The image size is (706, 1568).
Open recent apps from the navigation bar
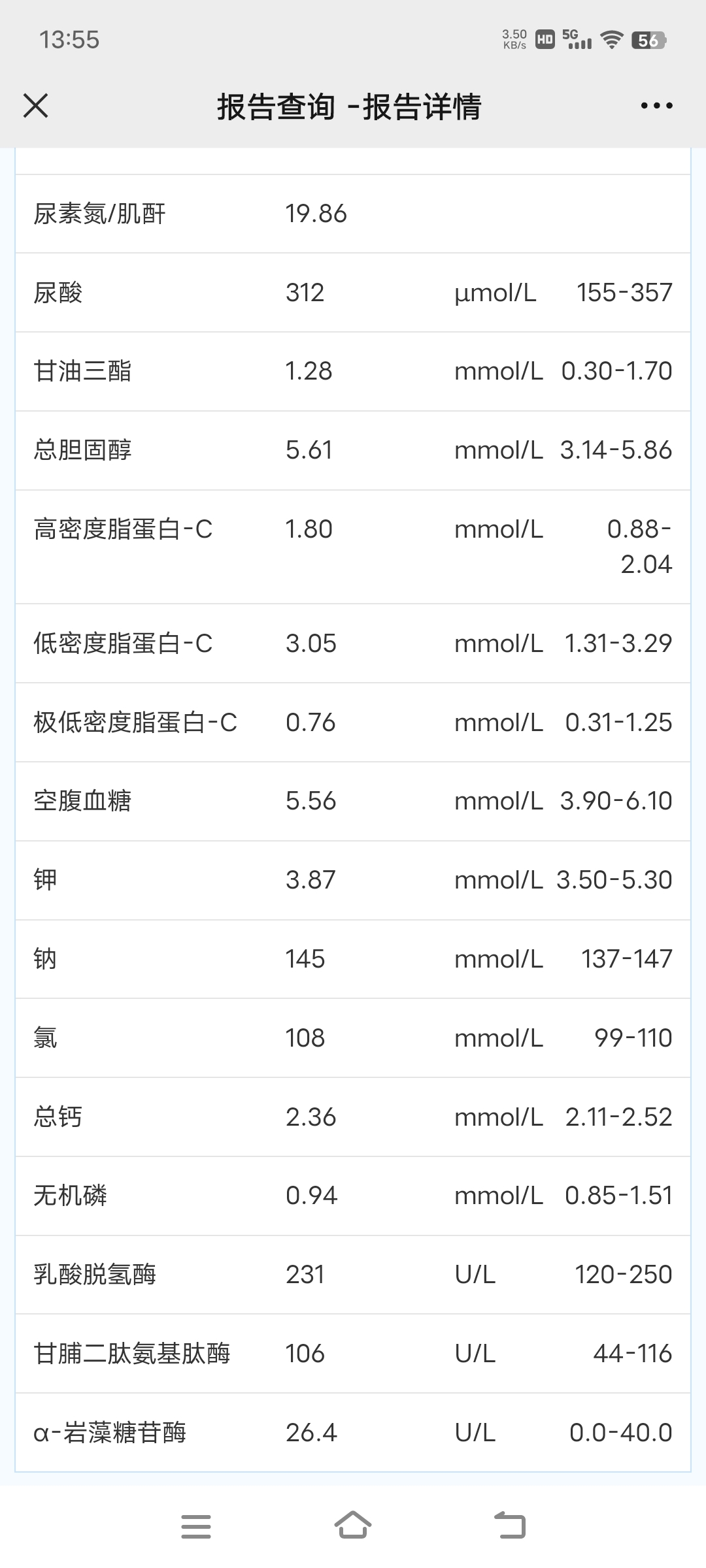pos(196,1526)
